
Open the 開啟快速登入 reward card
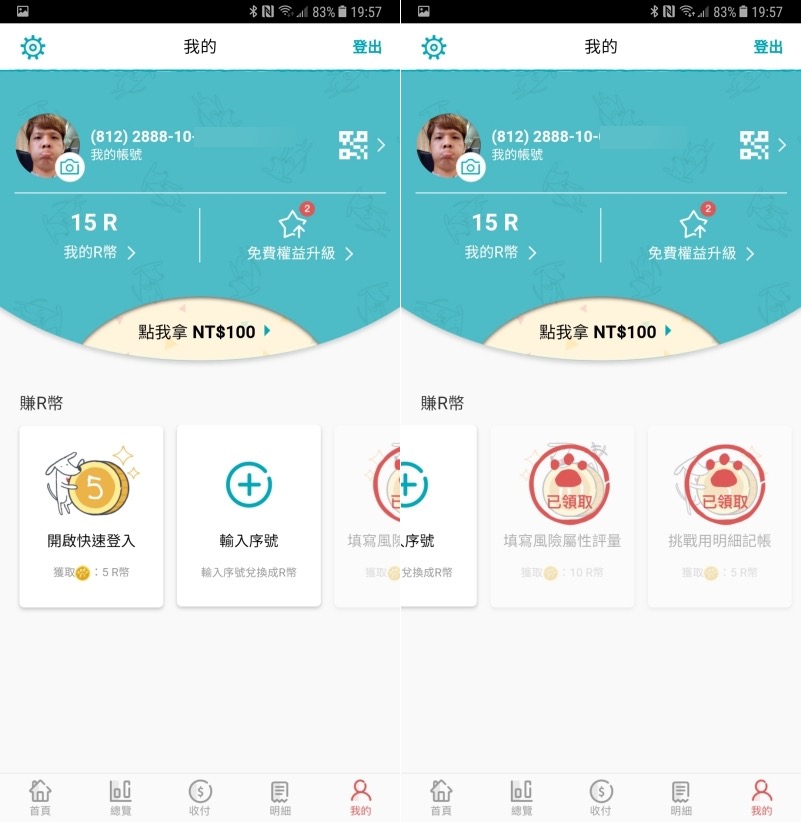point(91,516)
